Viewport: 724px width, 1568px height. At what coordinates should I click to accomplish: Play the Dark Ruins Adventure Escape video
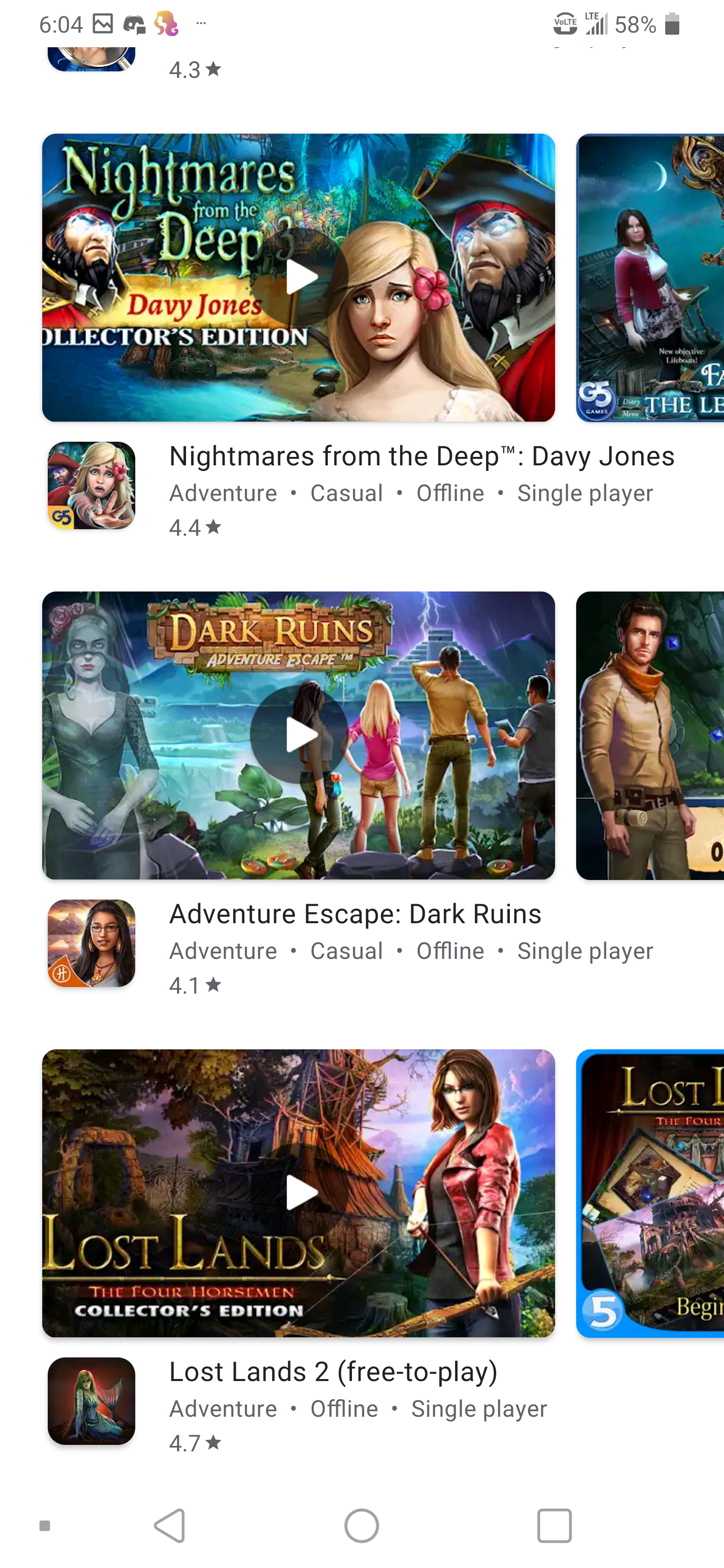tap(298, 735)
